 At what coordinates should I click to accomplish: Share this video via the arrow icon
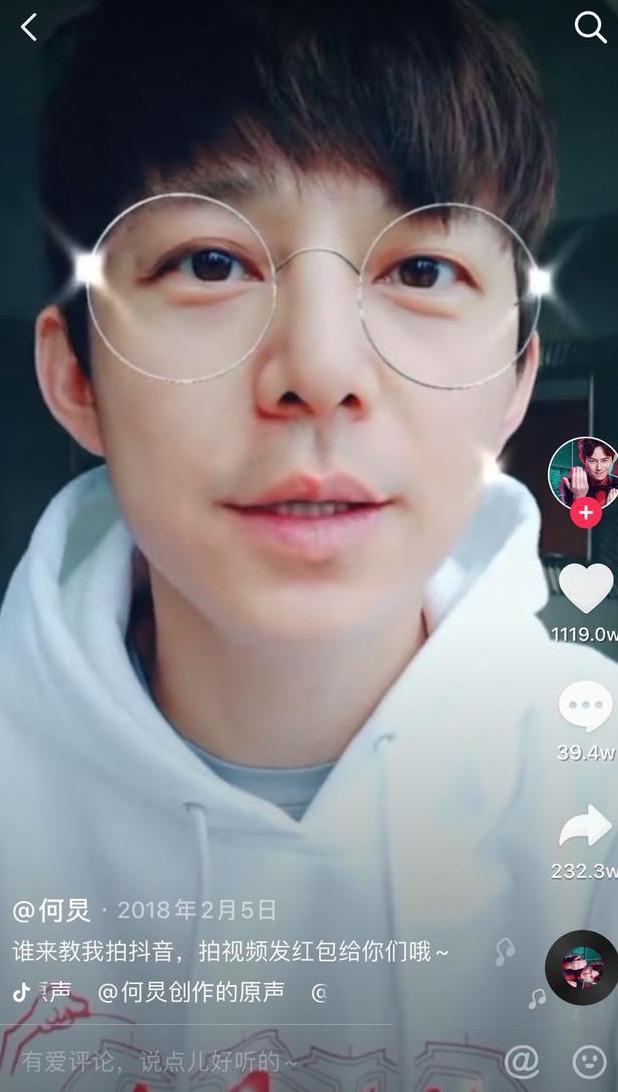586,827
